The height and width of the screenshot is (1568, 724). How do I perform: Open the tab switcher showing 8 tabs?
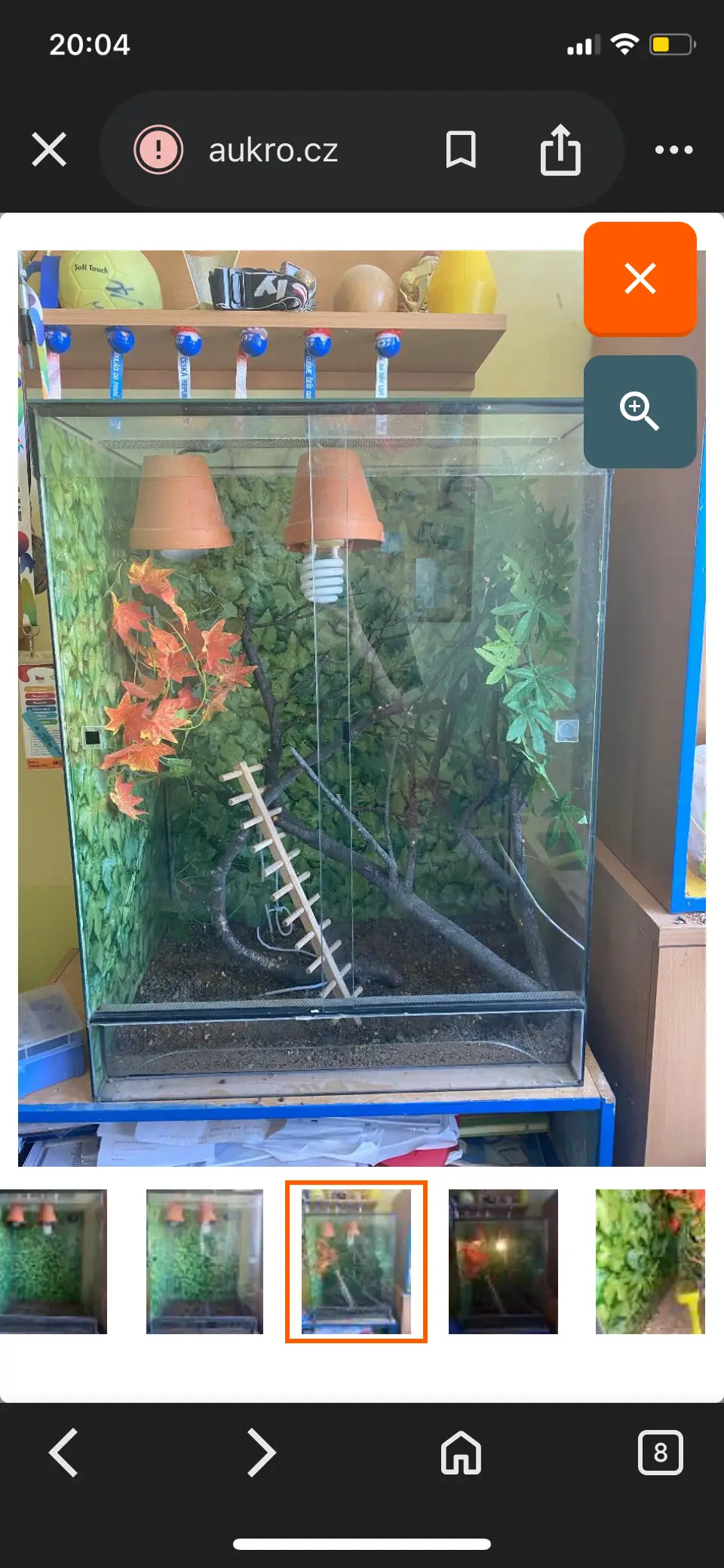(660, 1452)
